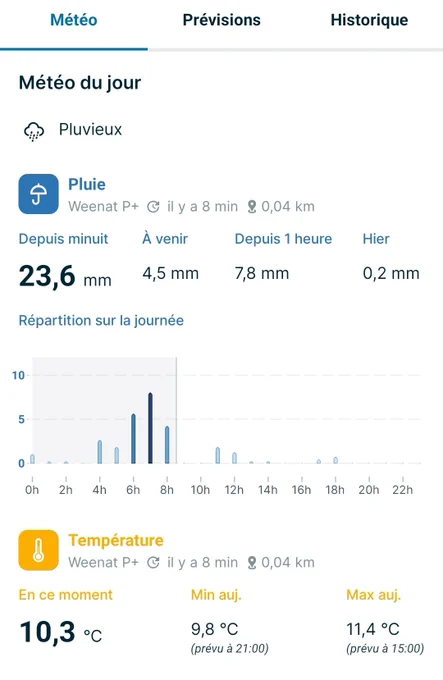Switch to the Prévisions tab

222,20
